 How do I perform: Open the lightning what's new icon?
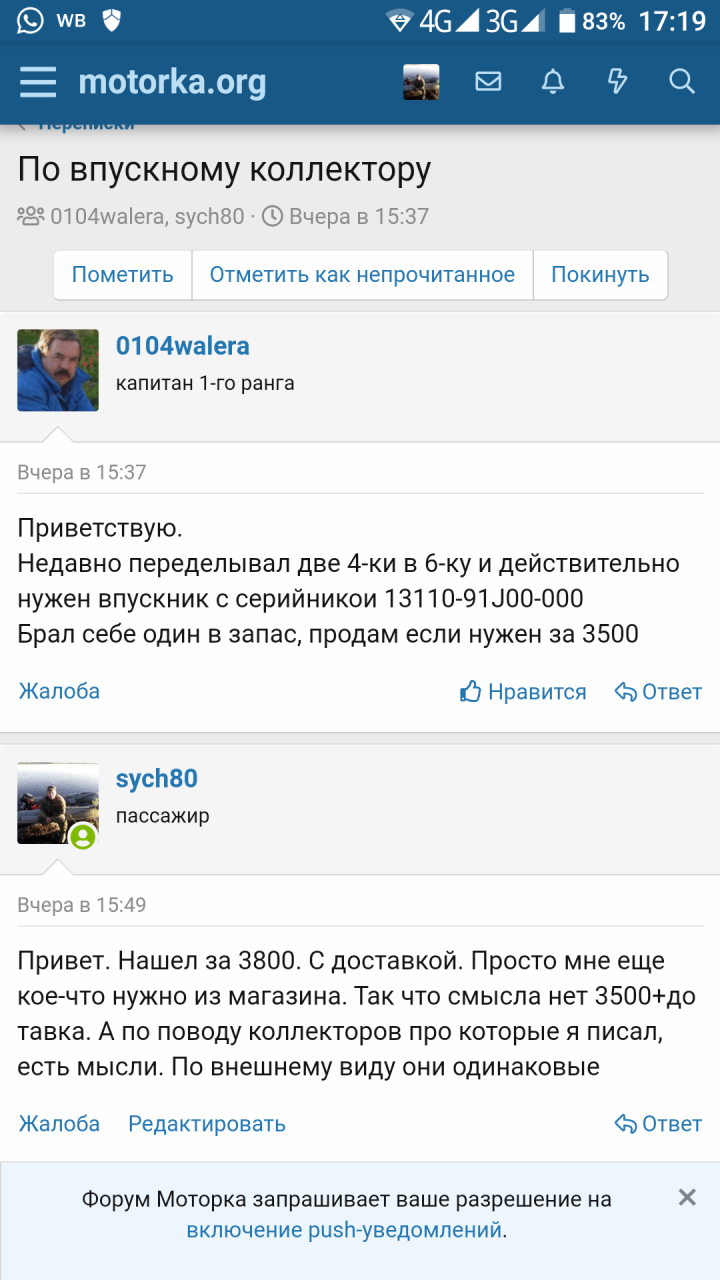(618, 82)
